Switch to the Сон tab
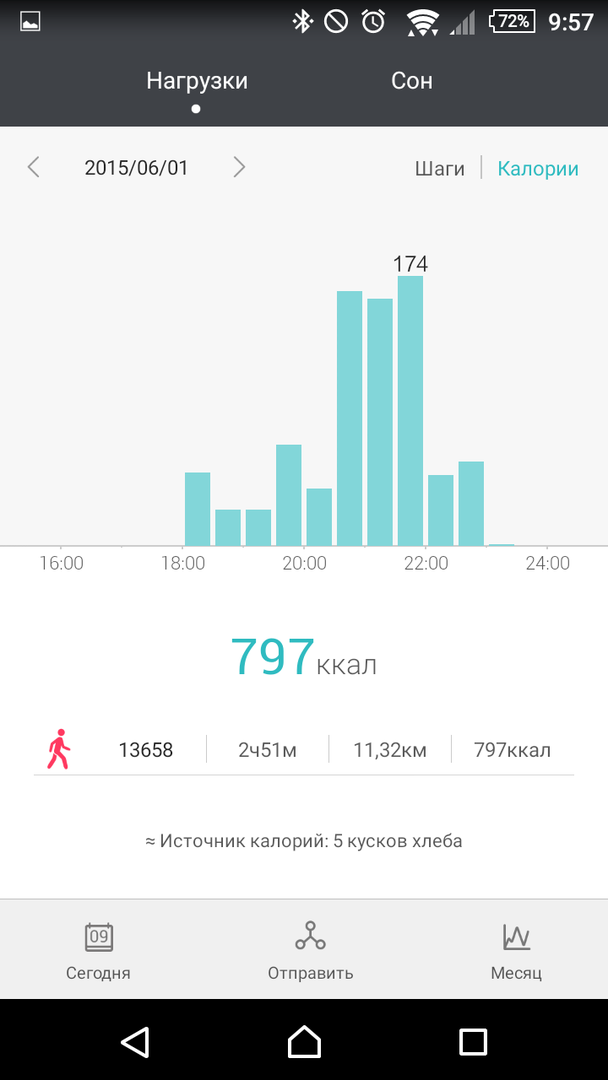The width and height of the screenshot is (608, 1080). [411, 81]
